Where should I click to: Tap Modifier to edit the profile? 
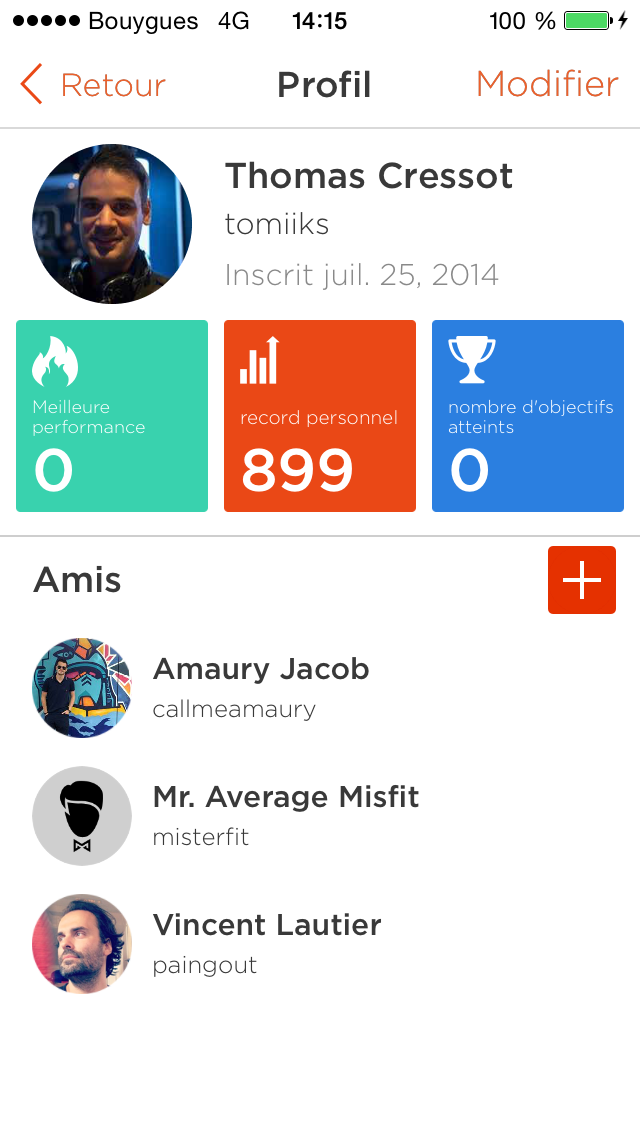pos(547,85)
